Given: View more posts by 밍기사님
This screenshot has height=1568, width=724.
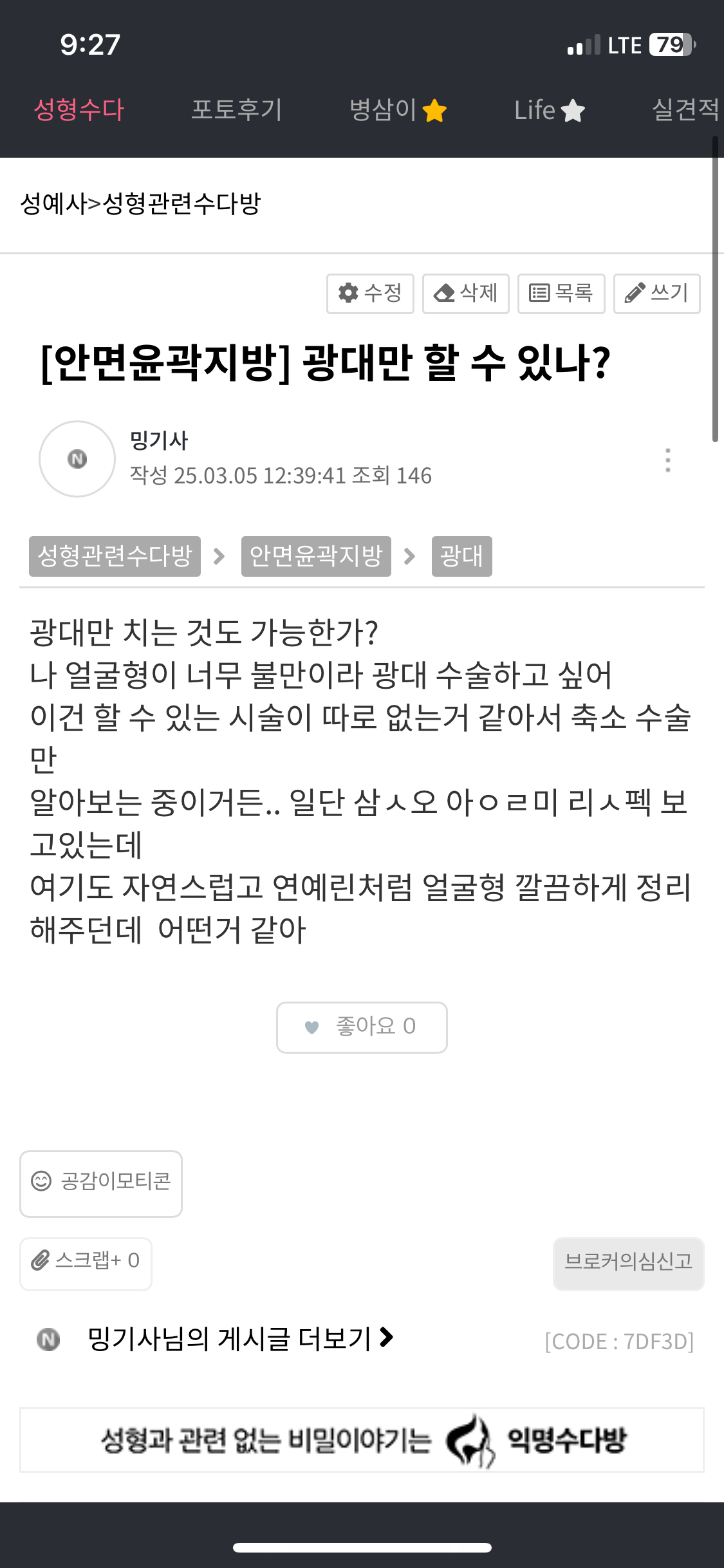Looking at the screenshot, I should click(240, 1339).
